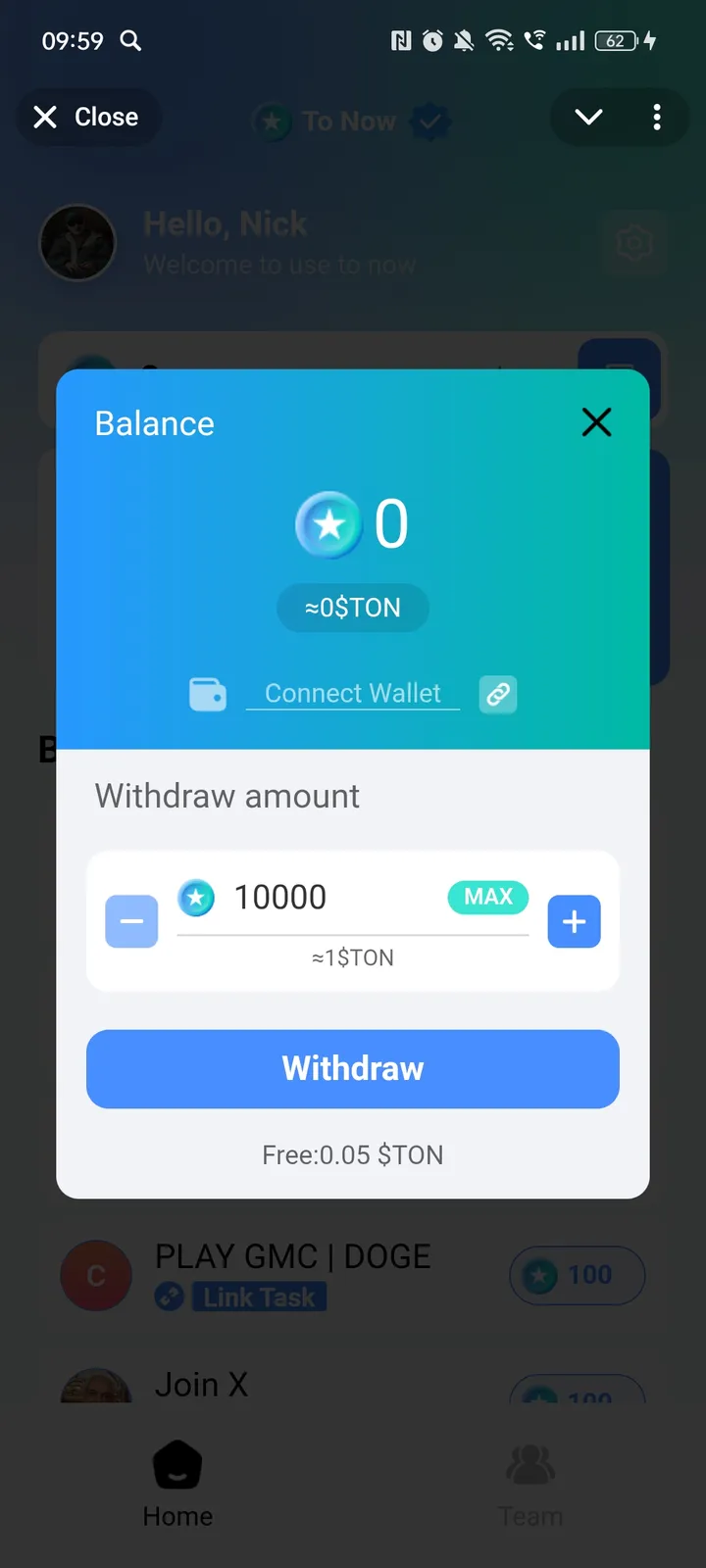The height and width of the screenshot is (1568, 706).
Task: Switch to the Team tab
Action: [x=529, y=1483]
